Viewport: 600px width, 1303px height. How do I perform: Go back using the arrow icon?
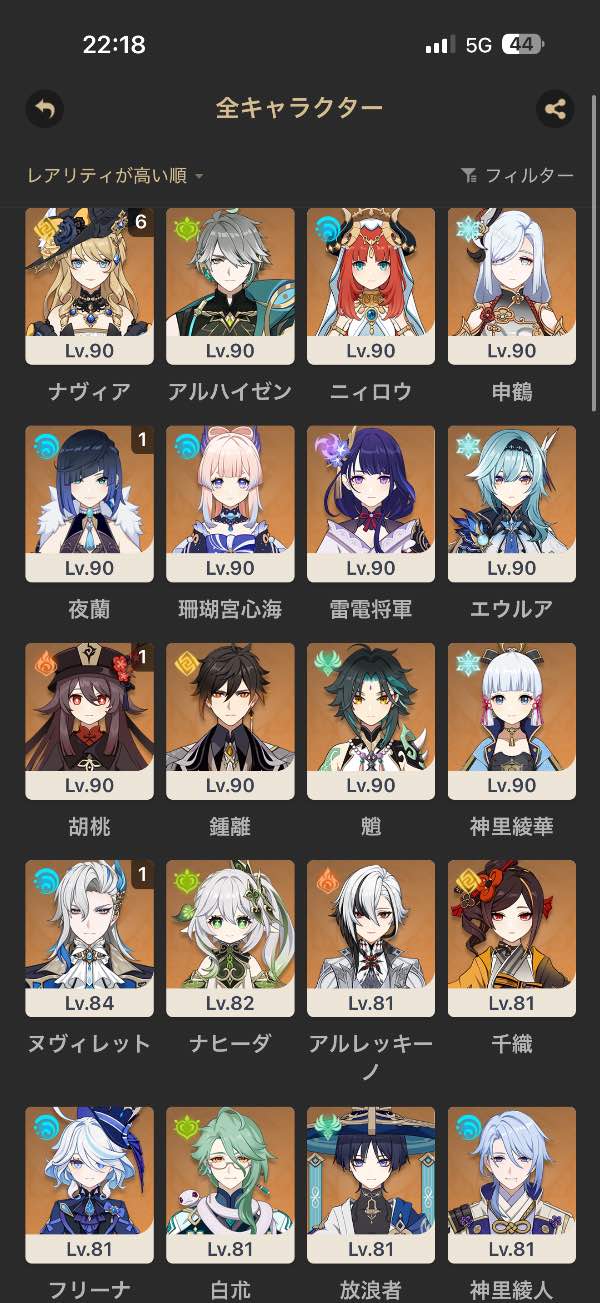(x=45, y=108)
